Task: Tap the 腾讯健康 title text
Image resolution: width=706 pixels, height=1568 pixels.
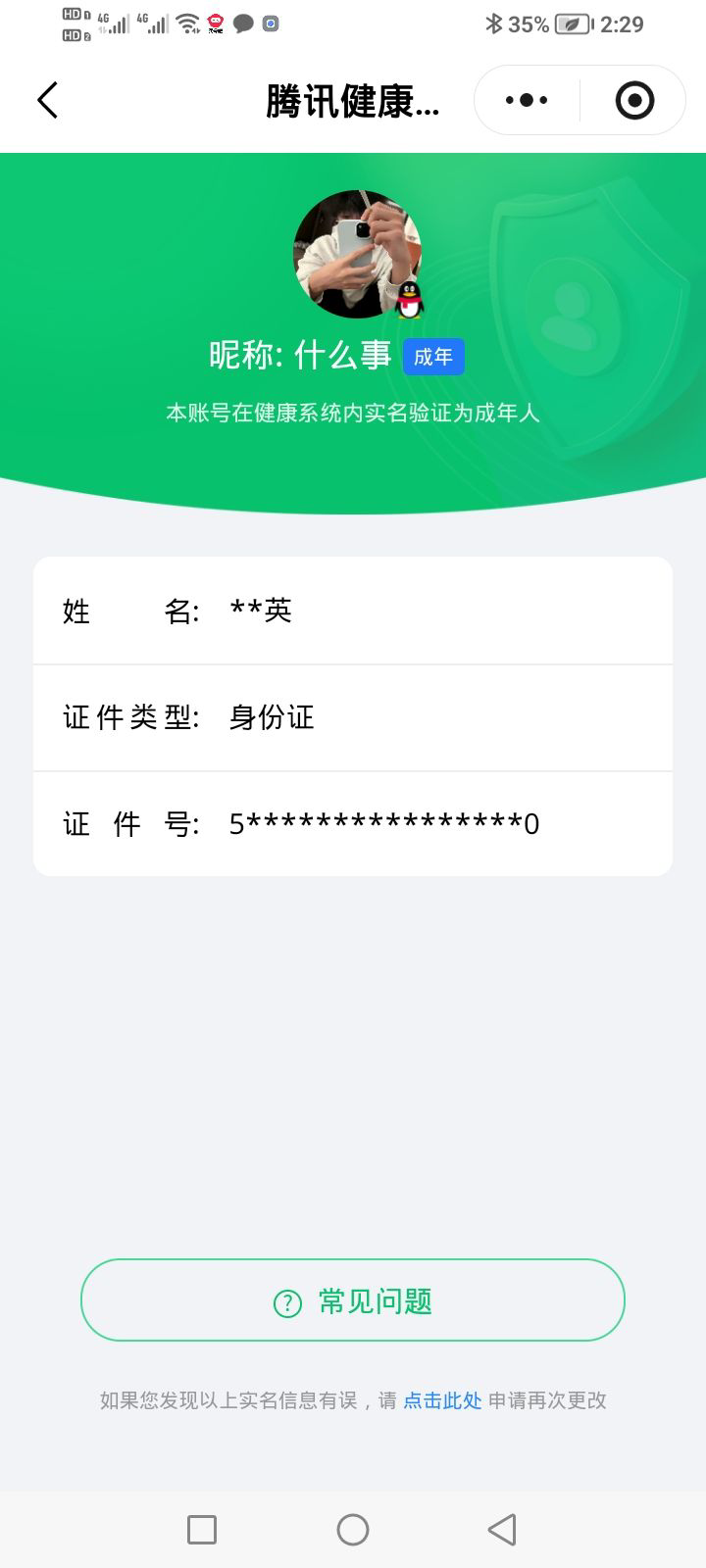Action: tap(353, 99)
